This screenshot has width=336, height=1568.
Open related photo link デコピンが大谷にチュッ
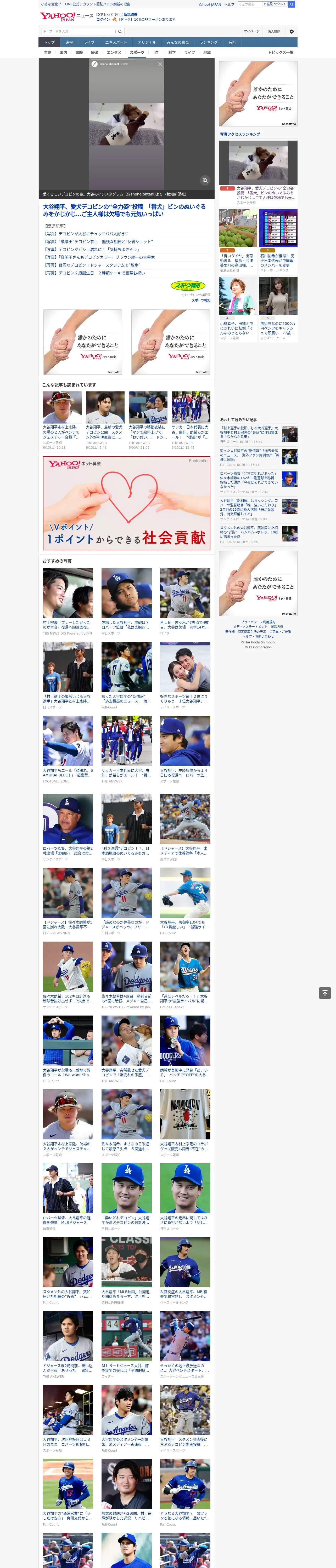(86, 234)
